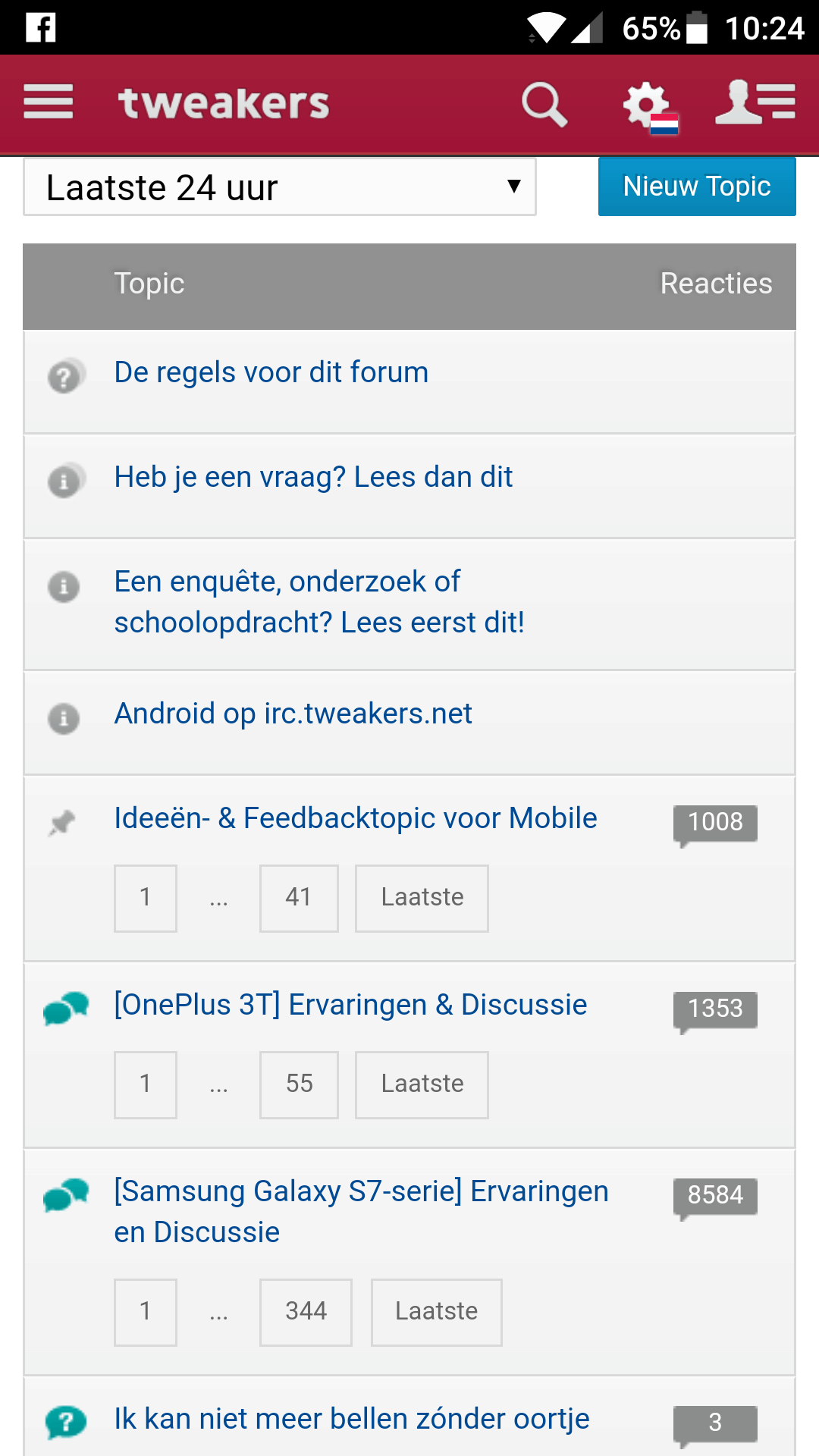Open 'De regels voor dit forum' topic

pyautogui.click(x=271, y=373)
